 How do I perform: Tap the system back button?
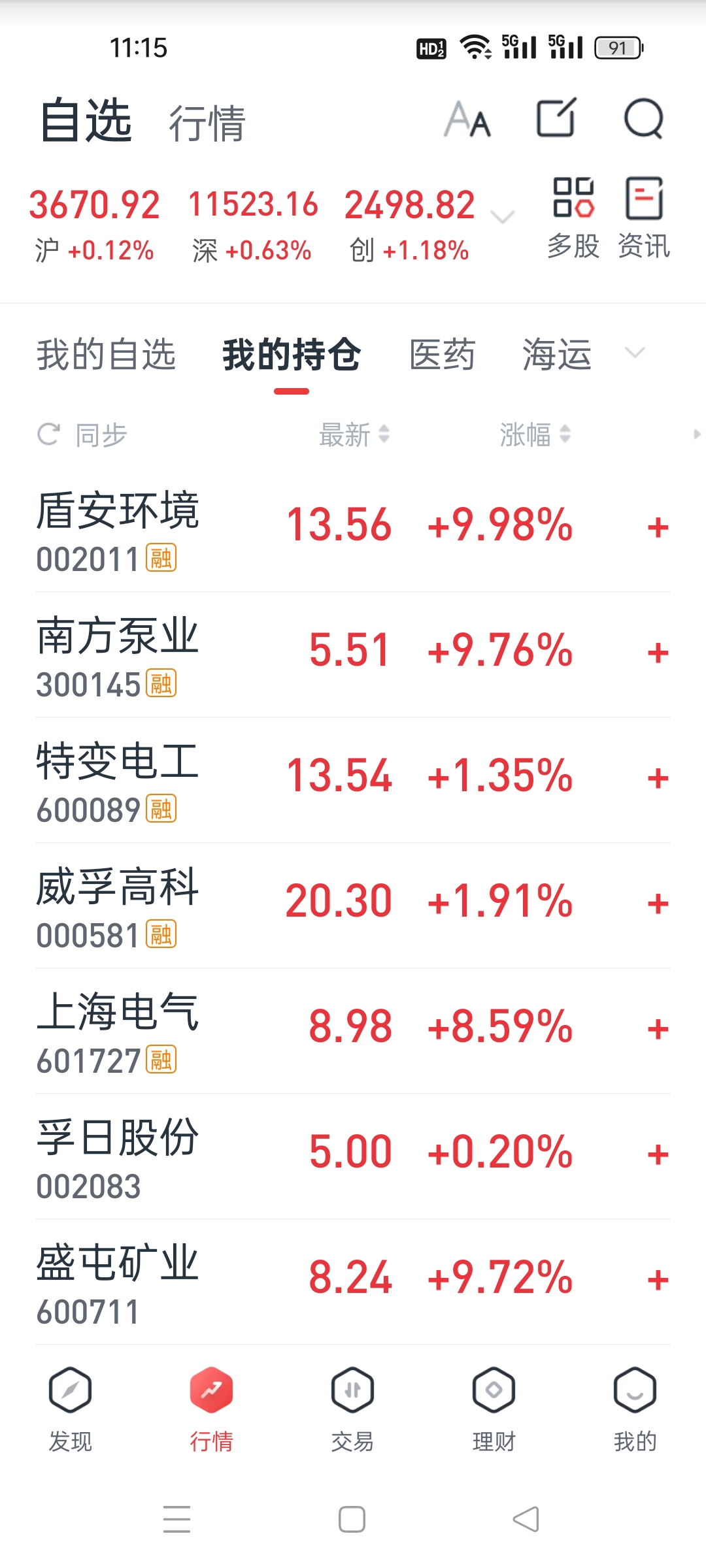tap(526, 1519)
